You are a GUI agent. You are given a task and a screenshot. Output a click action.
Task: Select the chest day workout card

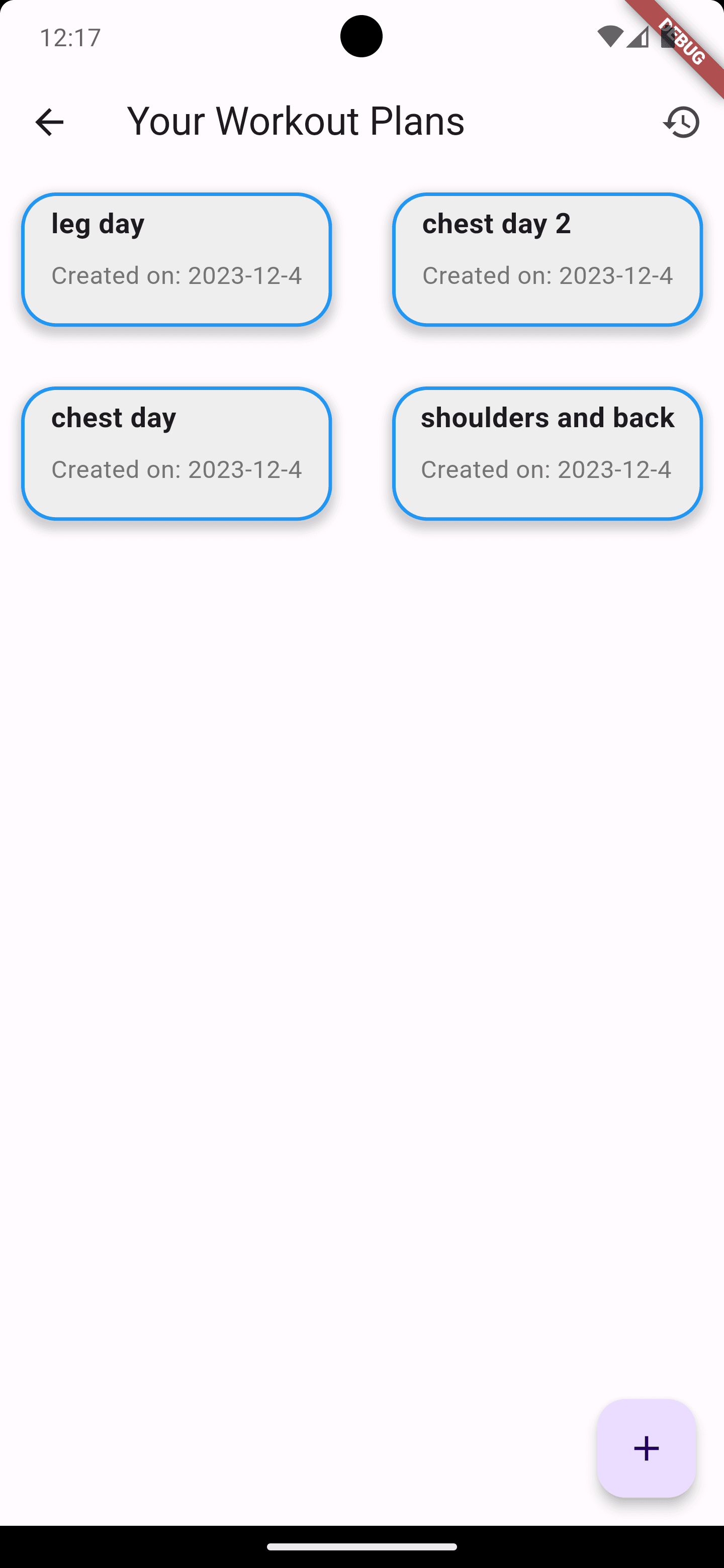click(176, 453)
